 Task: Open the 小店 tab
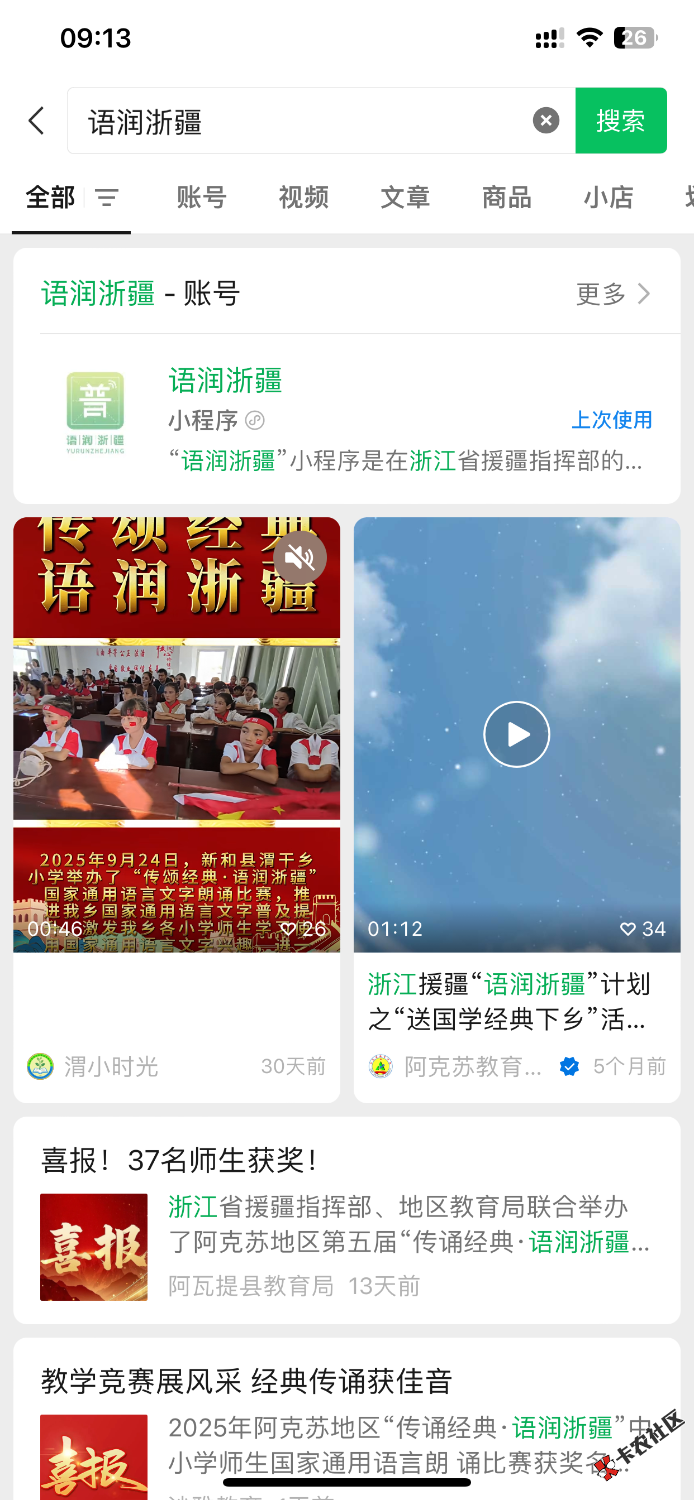click(608, 198)
